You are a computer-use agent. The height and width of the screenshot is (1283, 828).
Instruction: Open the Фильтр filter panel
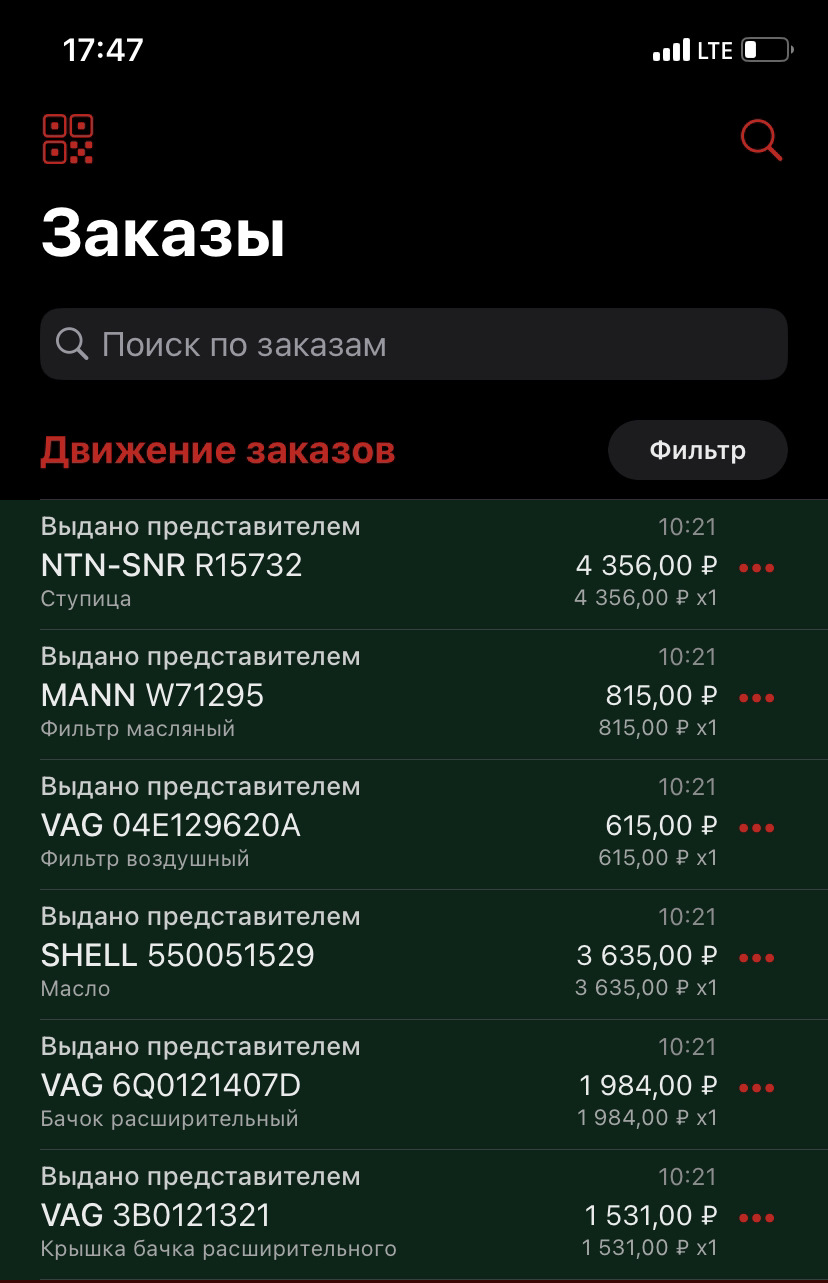pyautogui.click(x=697, y=450)
